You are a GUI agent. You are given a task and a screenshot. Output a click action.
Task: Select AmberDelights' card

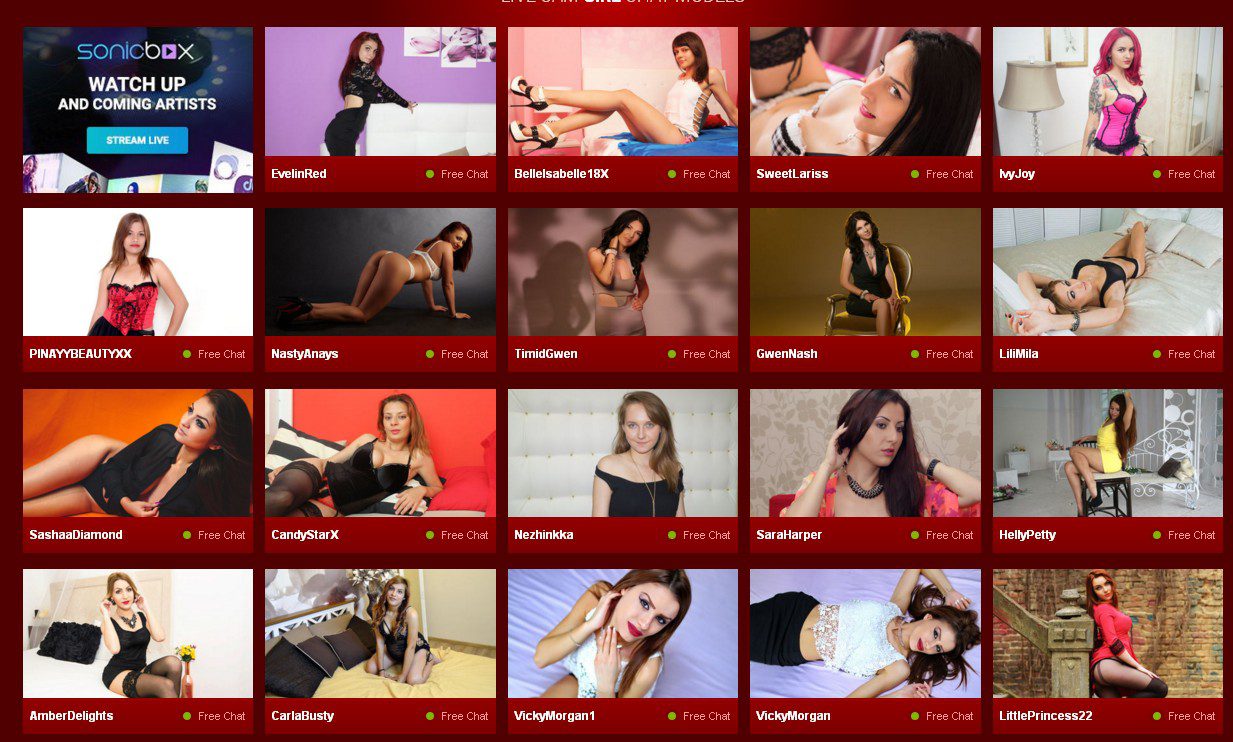137,634
